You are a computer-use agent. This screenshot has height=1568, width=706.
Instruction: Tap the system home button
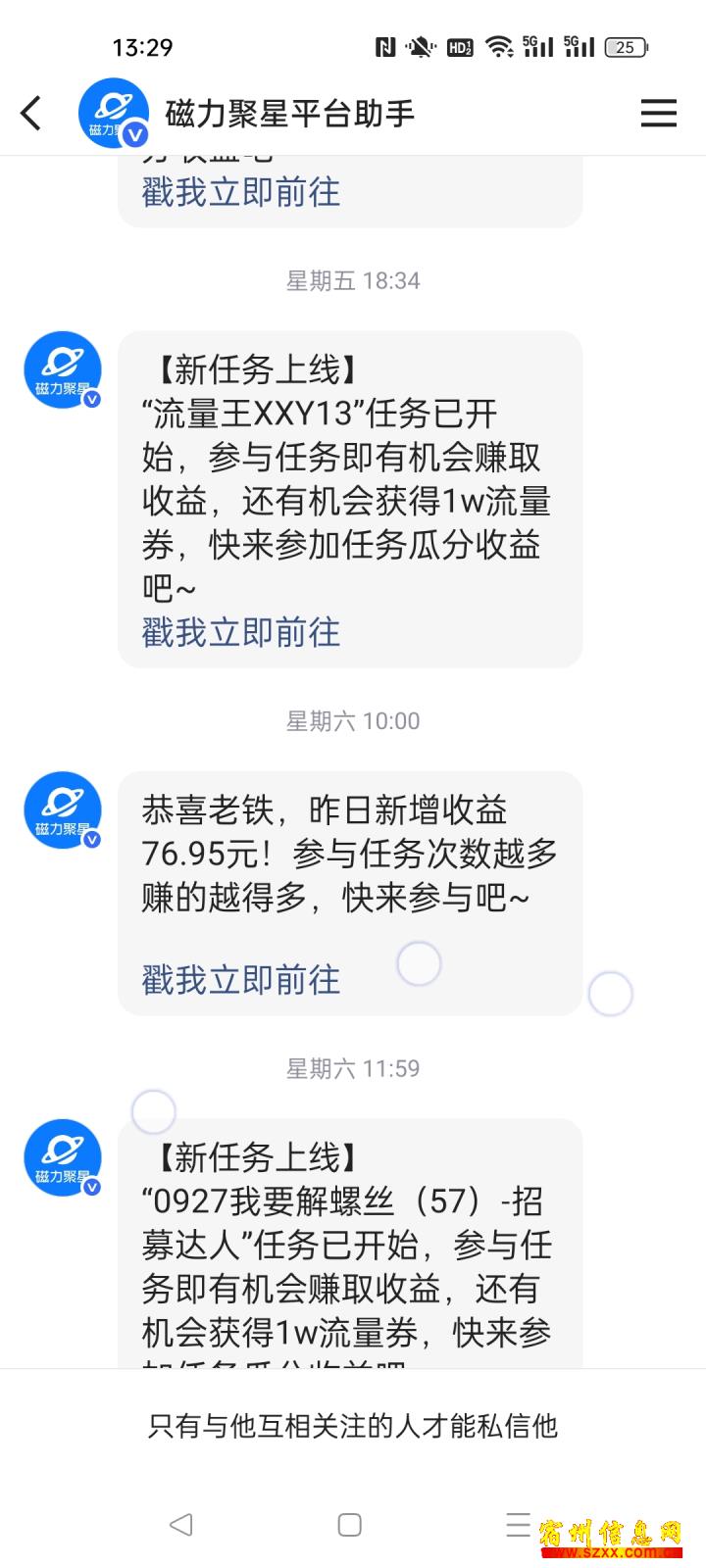[x=350, y=1525]
